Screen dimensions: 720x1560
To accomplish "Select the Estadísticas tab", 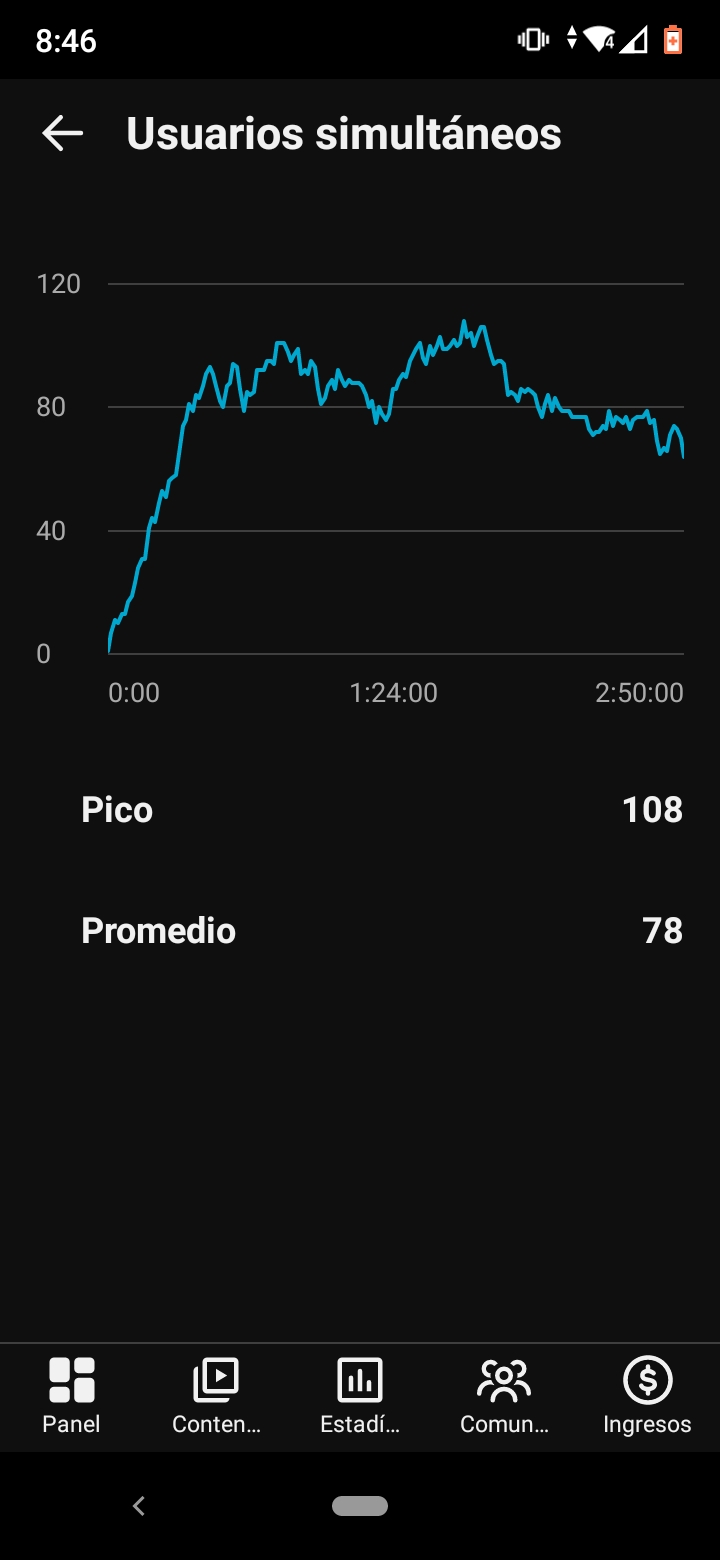I will [x=360, y=1396].
